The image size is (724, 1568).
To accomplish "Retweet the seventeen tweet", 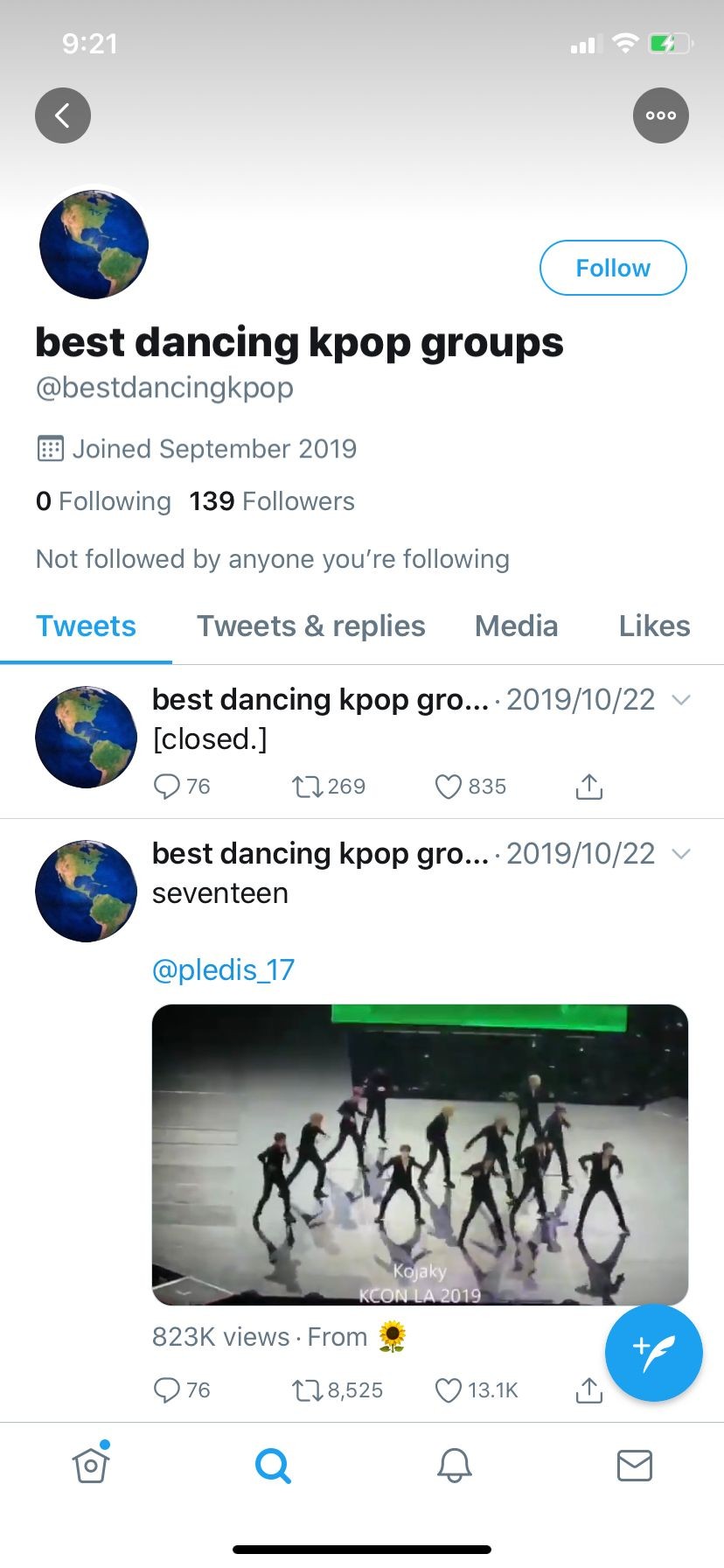I will pos(338,1390).
